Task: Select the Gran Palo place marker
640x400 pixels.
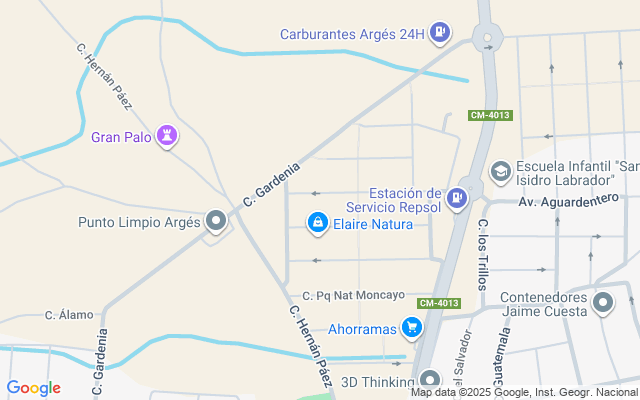Action: pos(167,136)
